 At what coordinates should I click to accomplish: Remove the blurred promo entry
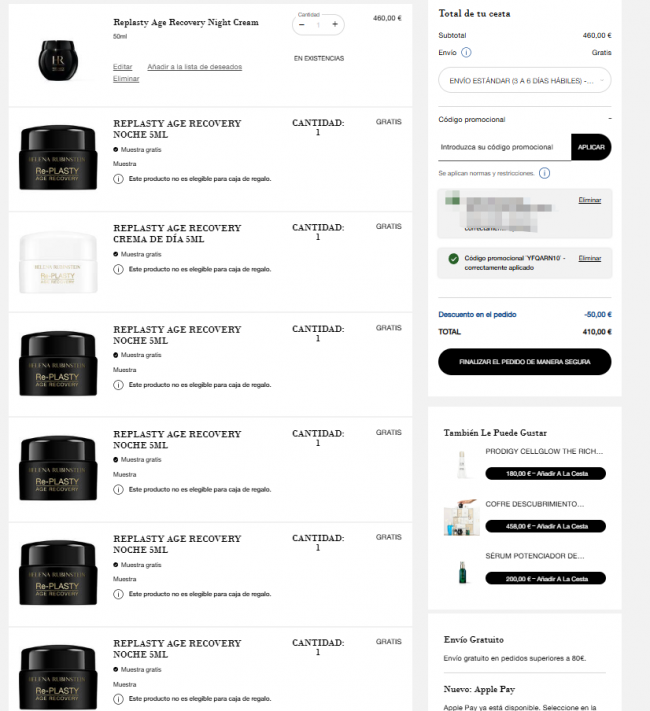(x=590, y=200)
